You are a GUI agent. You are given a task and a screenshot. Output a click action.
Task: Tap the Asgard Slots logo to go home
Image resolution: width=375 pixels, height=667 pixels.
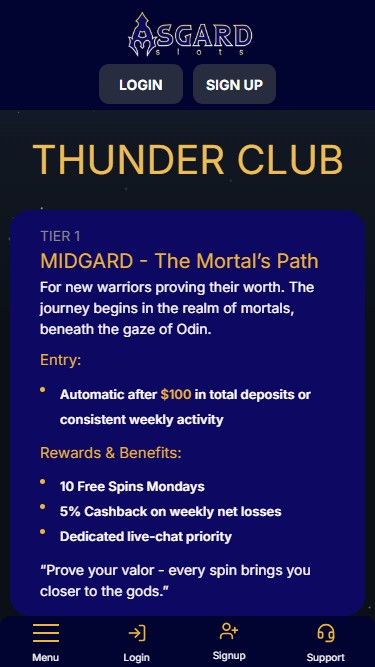click(x=190, y=35)
